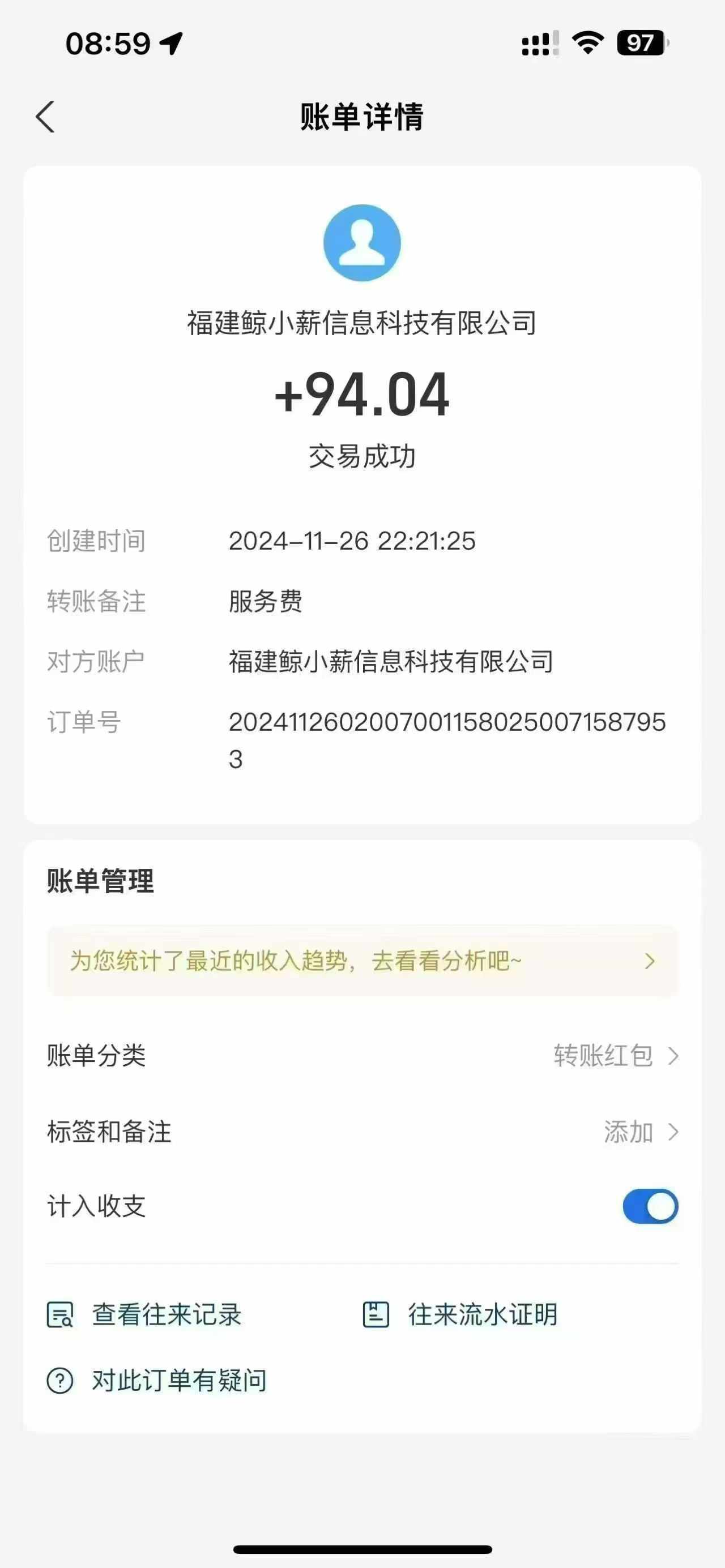The height and width of the screenshot is (1568, 725).
Task: Open the income trend analysis banner
Action: (362, 961)
